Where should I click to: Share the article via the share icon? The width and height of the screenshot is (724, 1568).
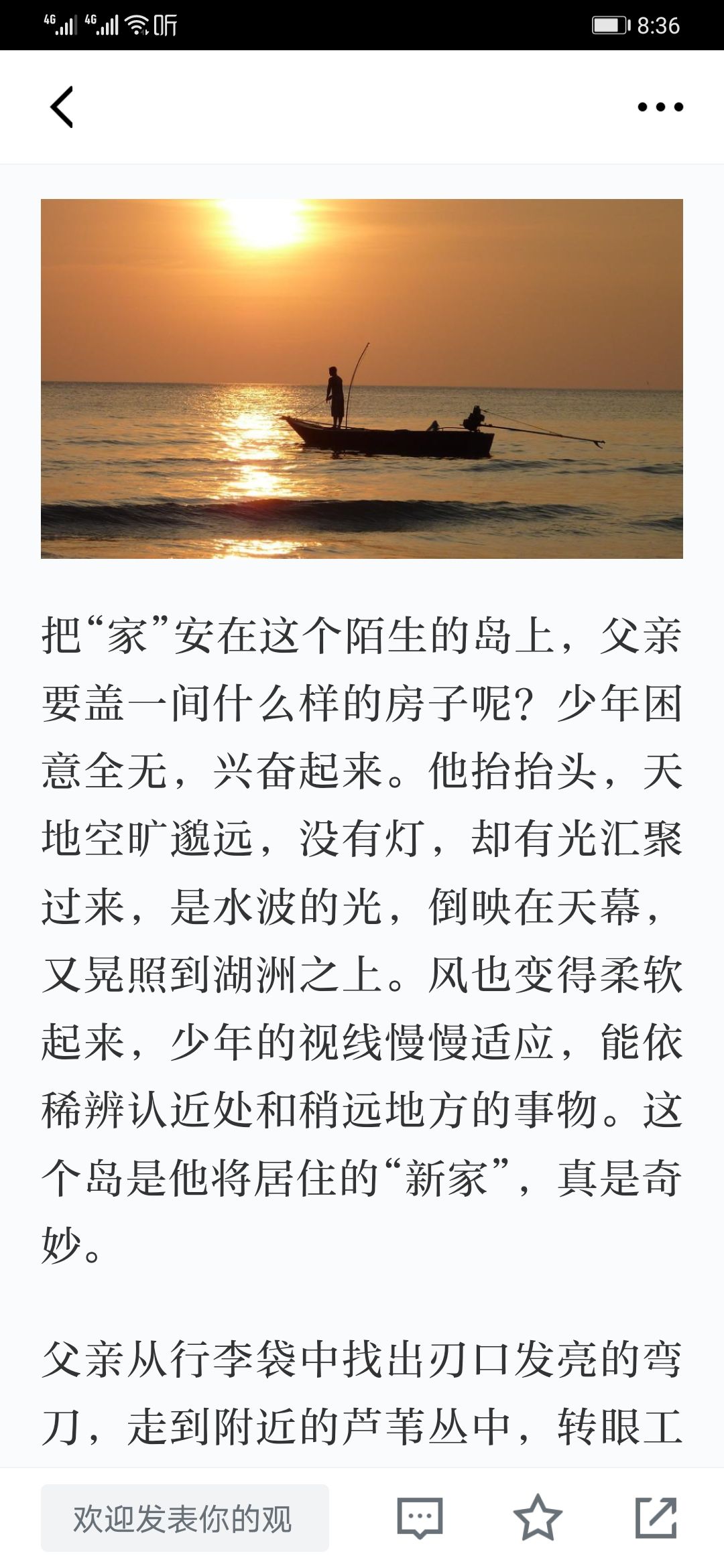coord(656,1518)
